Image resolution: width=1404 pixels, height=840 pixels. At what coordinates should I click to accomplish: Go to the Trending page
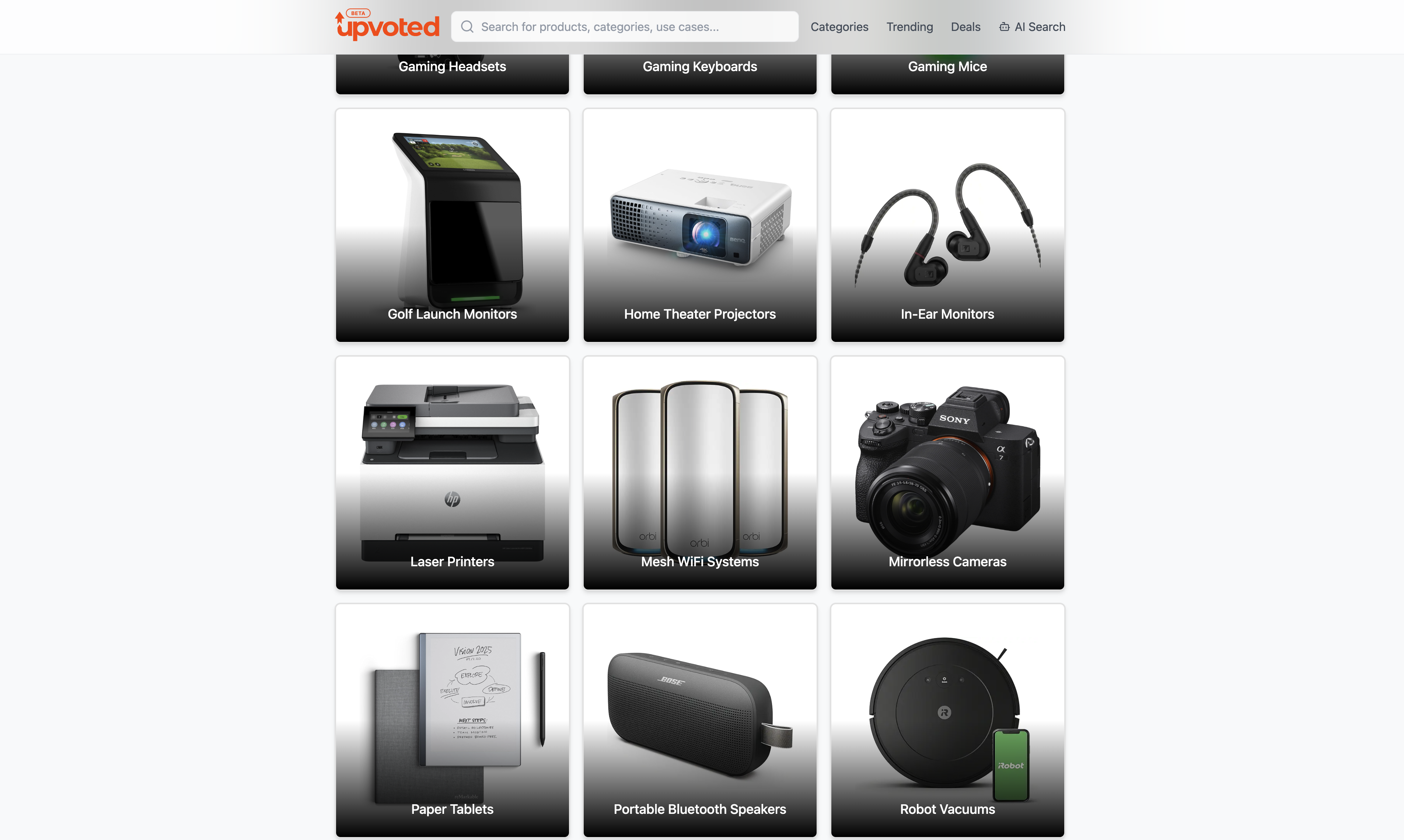tap(909, 27)
